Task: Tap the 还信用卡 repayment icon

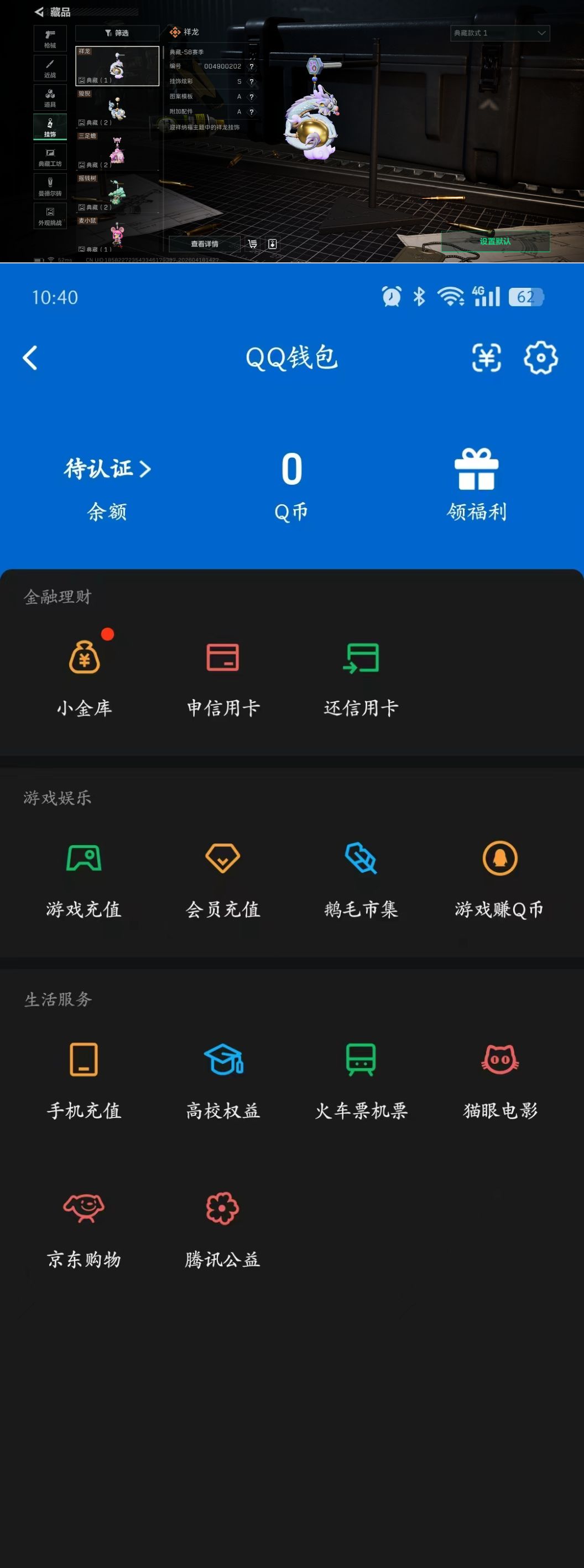Action: pyautogui.click(x=361, y=658)
